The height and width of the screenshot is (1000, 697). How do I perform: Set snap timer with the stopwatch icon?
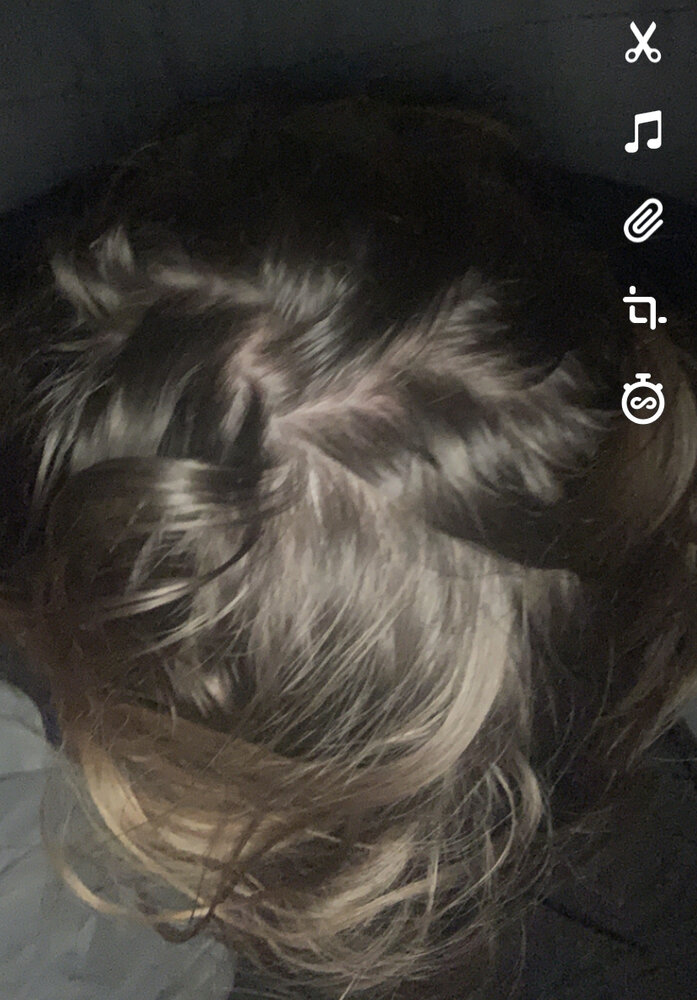click(x=643, y=399)
